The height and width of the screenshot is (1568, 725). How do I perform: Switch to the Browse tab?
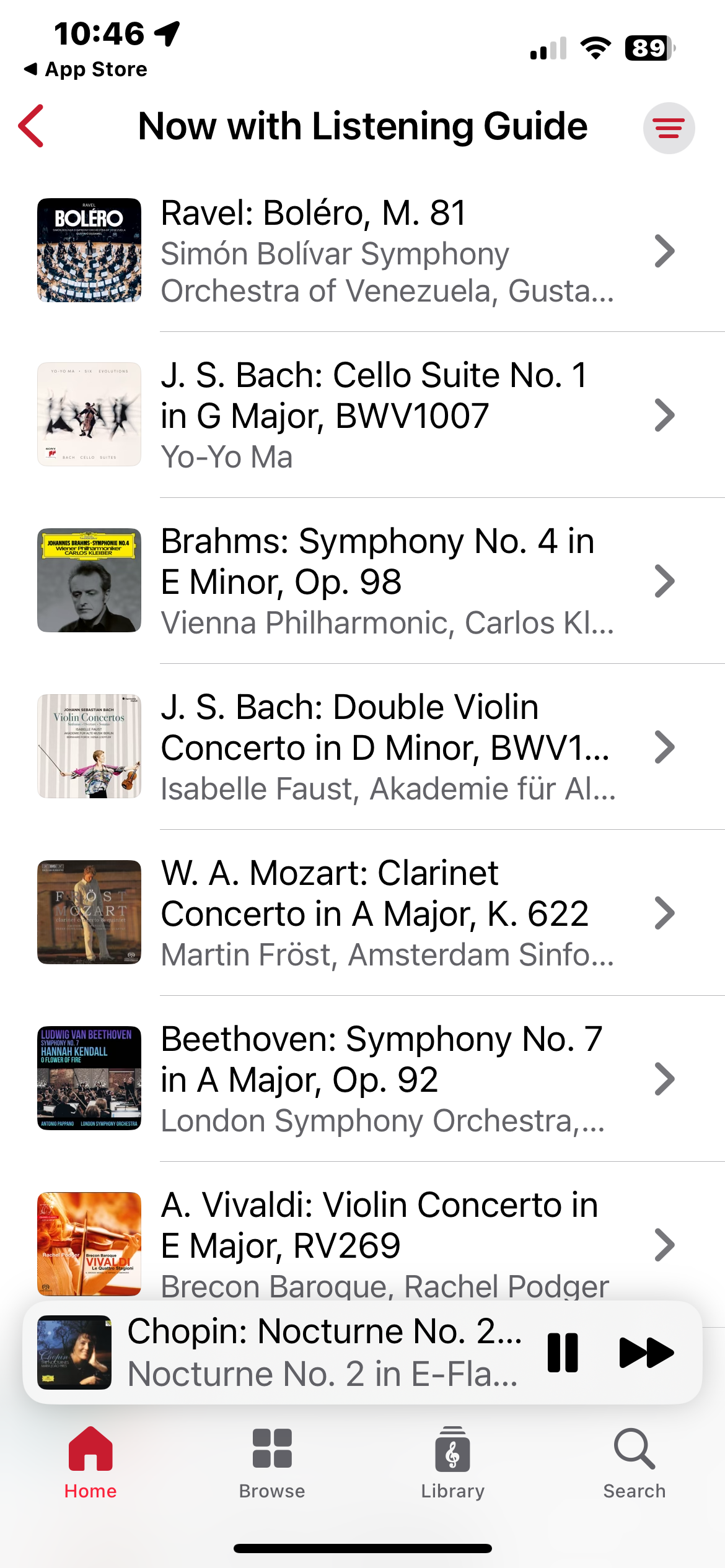(272, 1463)
